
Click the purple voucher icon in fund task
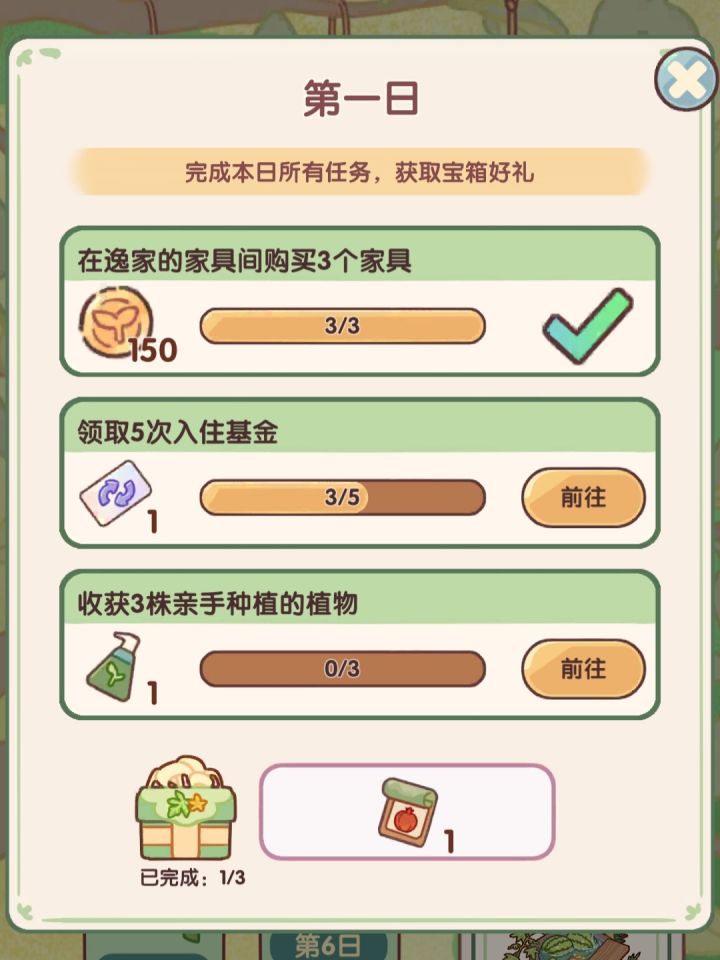tap(114, 493)
